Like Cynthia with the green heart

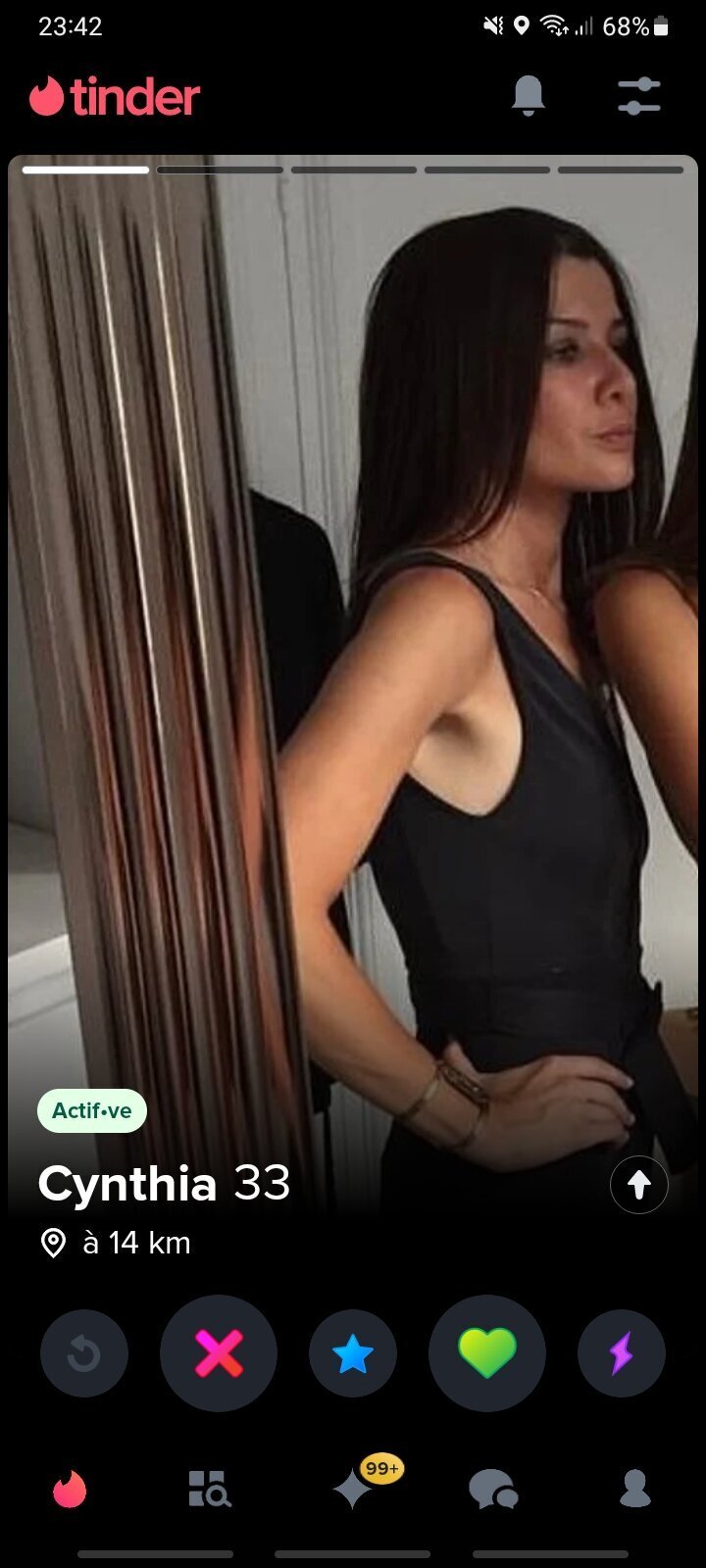tap(487, 1353)
